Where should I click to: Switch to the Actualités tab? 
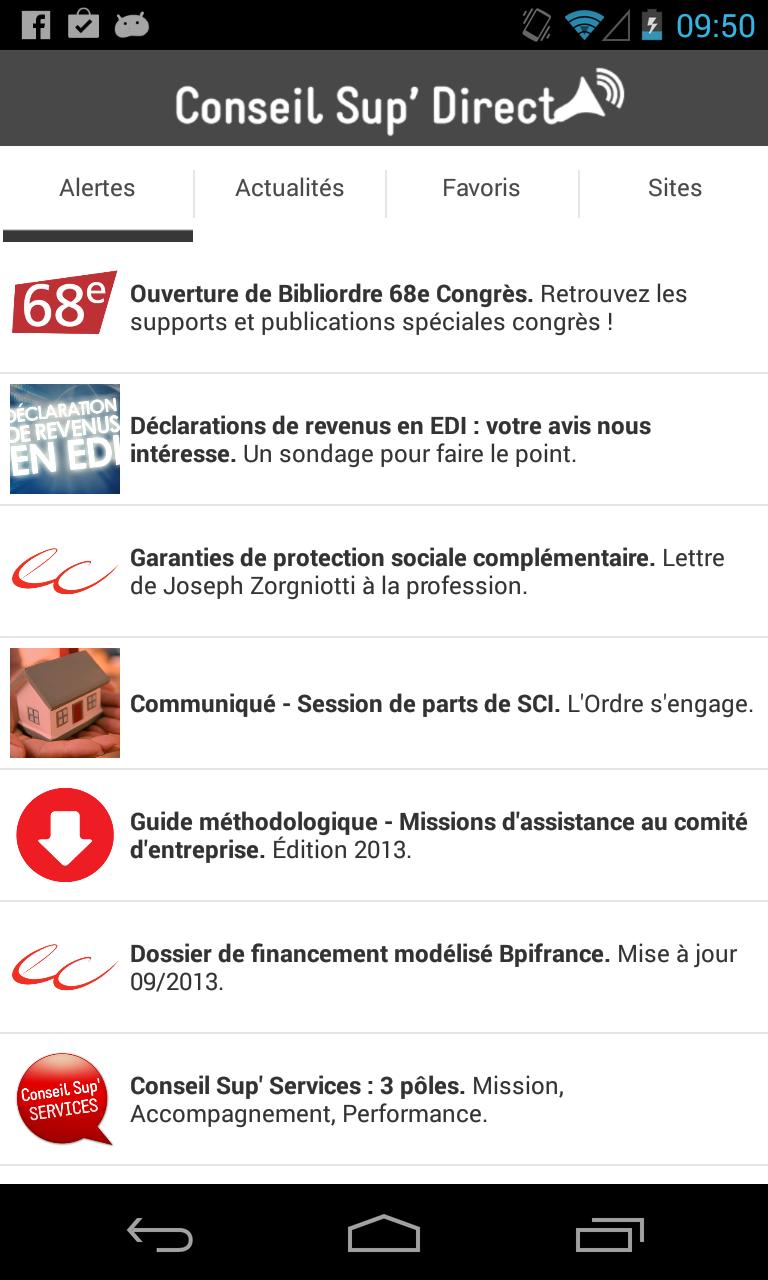click(x=288, y=188)
